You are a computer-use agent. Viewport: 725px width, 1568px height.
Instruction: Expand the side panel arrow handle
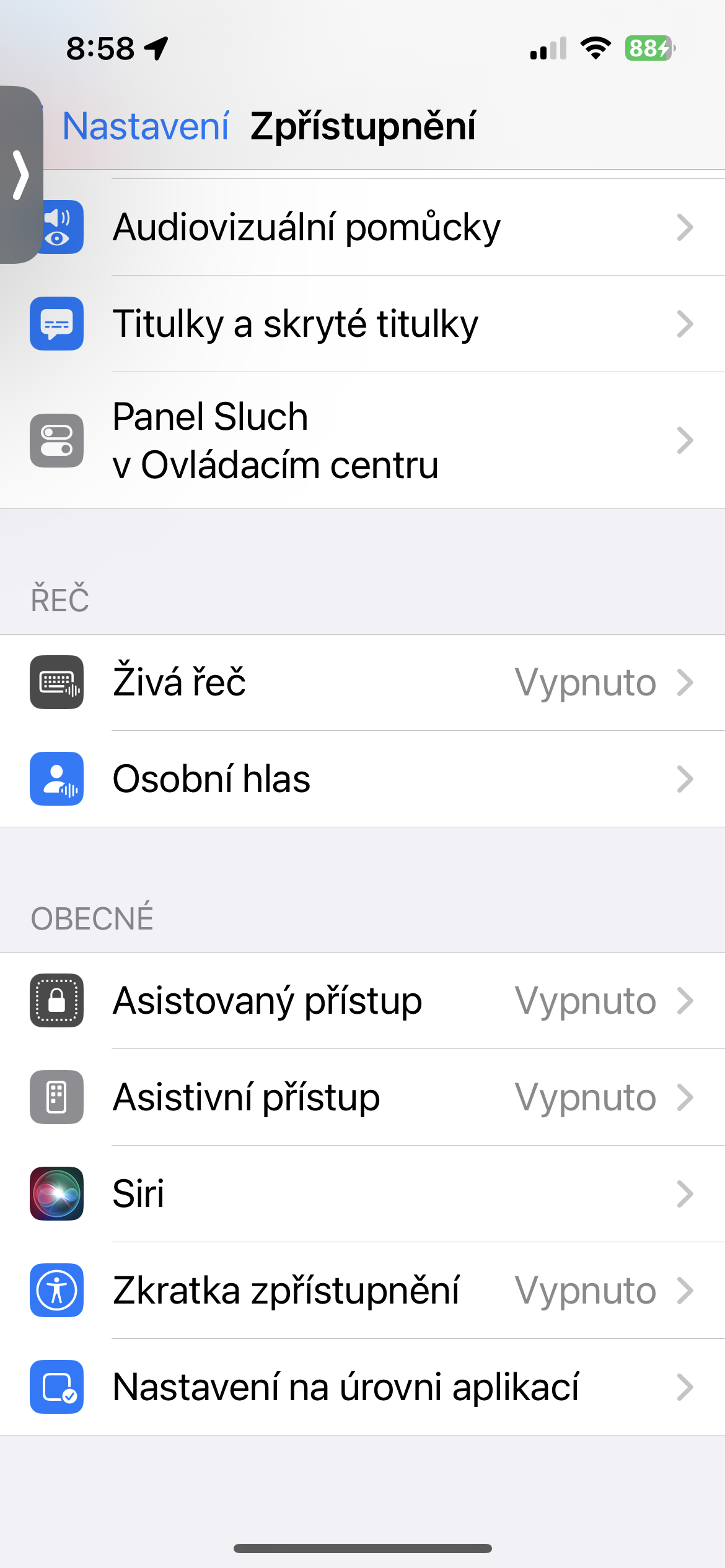coord(21,175)
